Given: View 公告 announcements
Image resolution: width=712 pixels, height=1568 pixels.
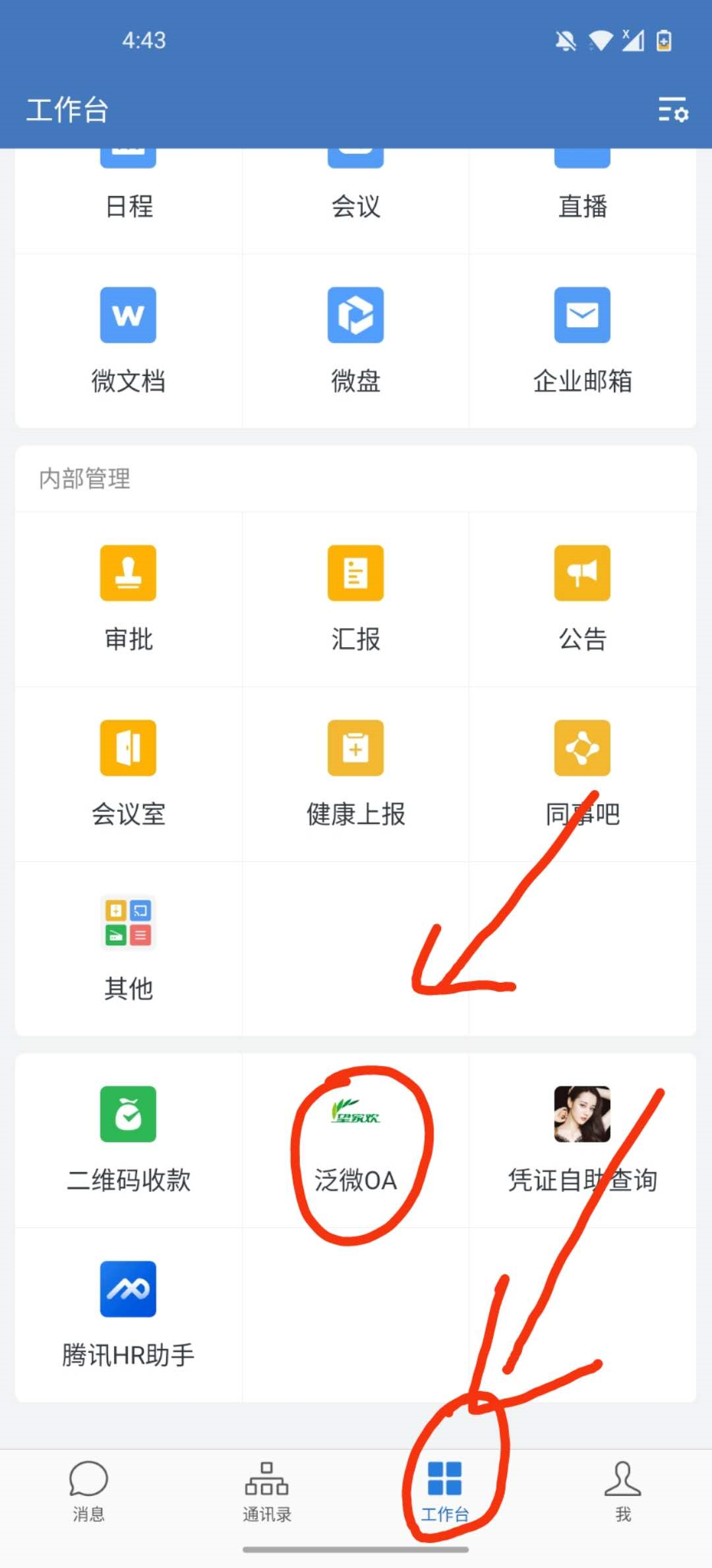Looking at the screenshot, I should [x=582, y=597].
